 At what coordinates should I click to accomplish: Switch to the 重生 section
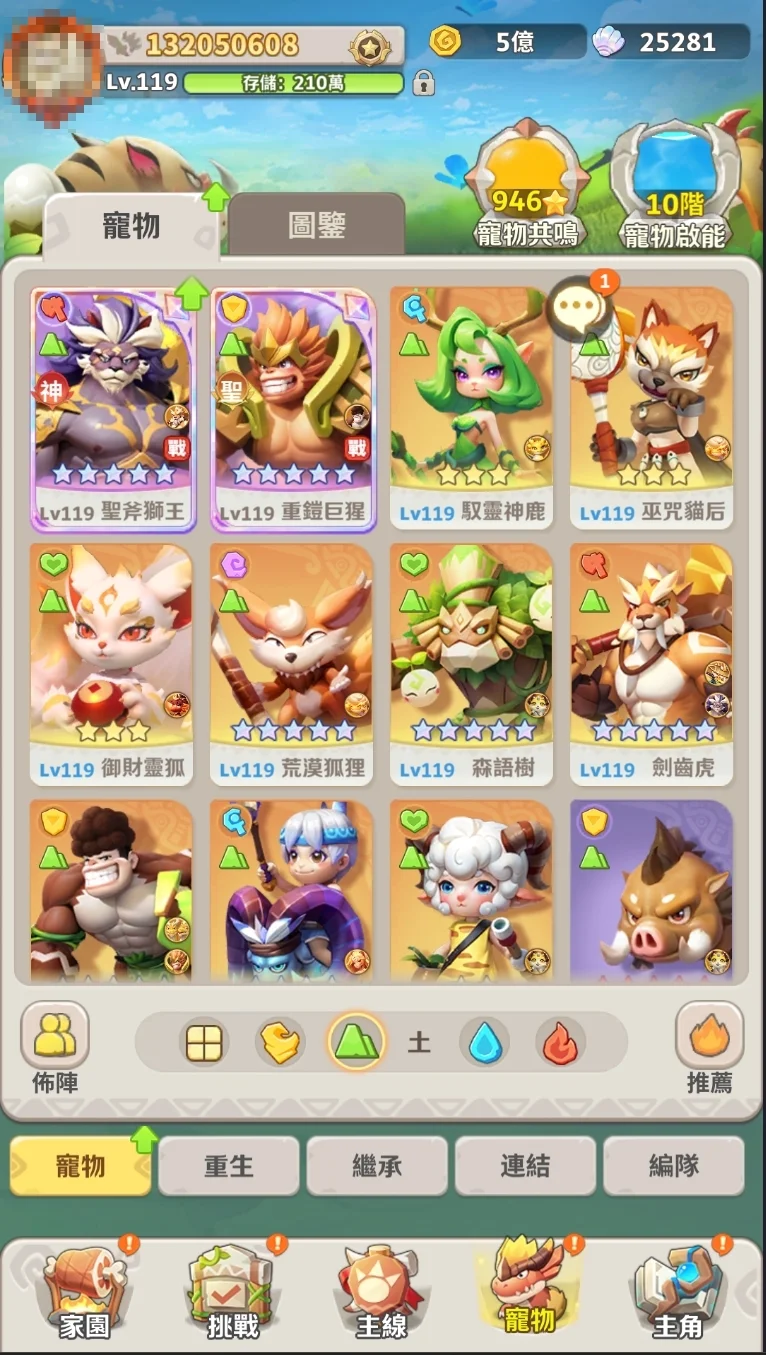point(229,1165)
